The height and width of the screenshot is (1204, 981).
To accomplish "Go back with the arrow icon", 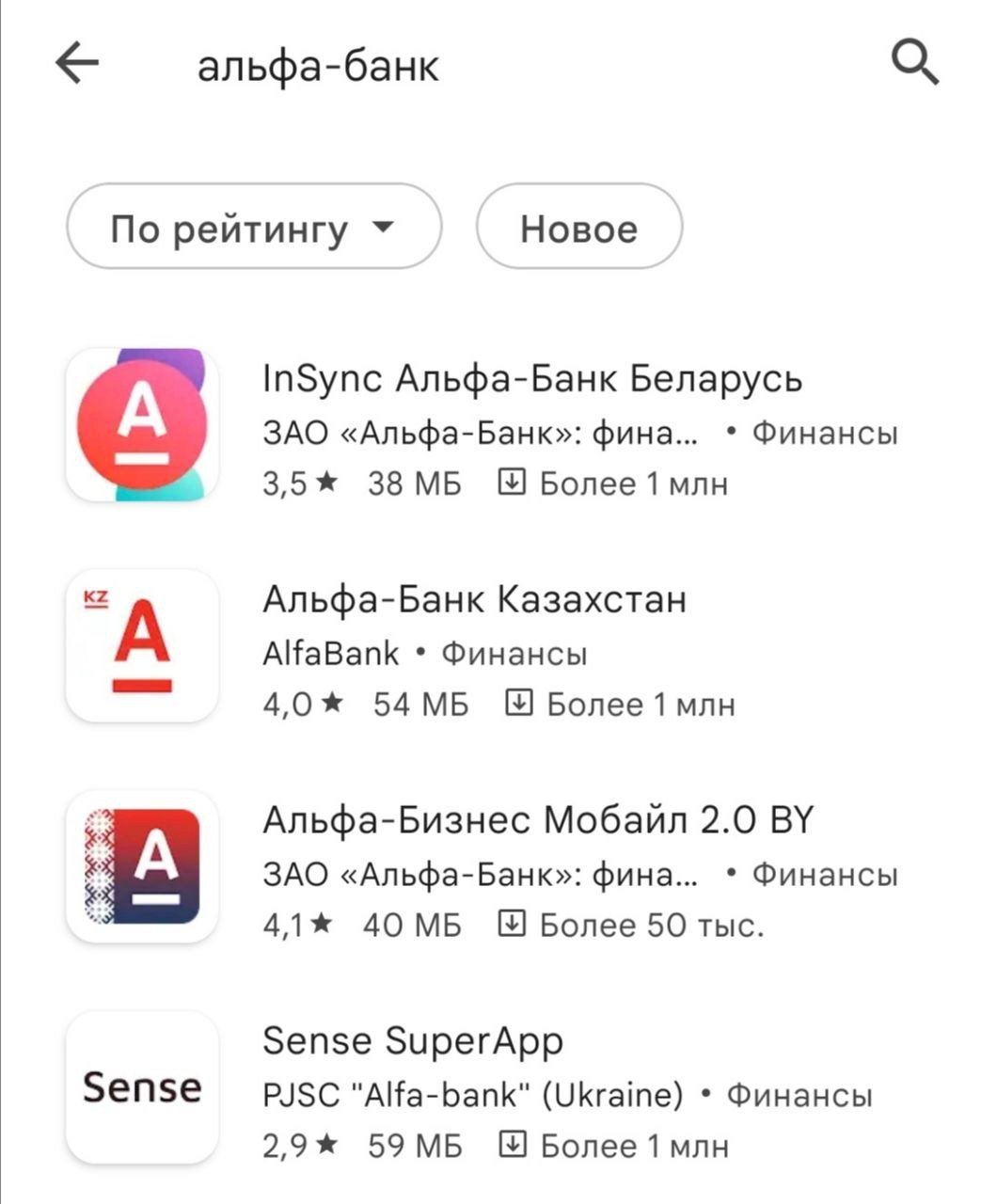I will tap(77, 64).
